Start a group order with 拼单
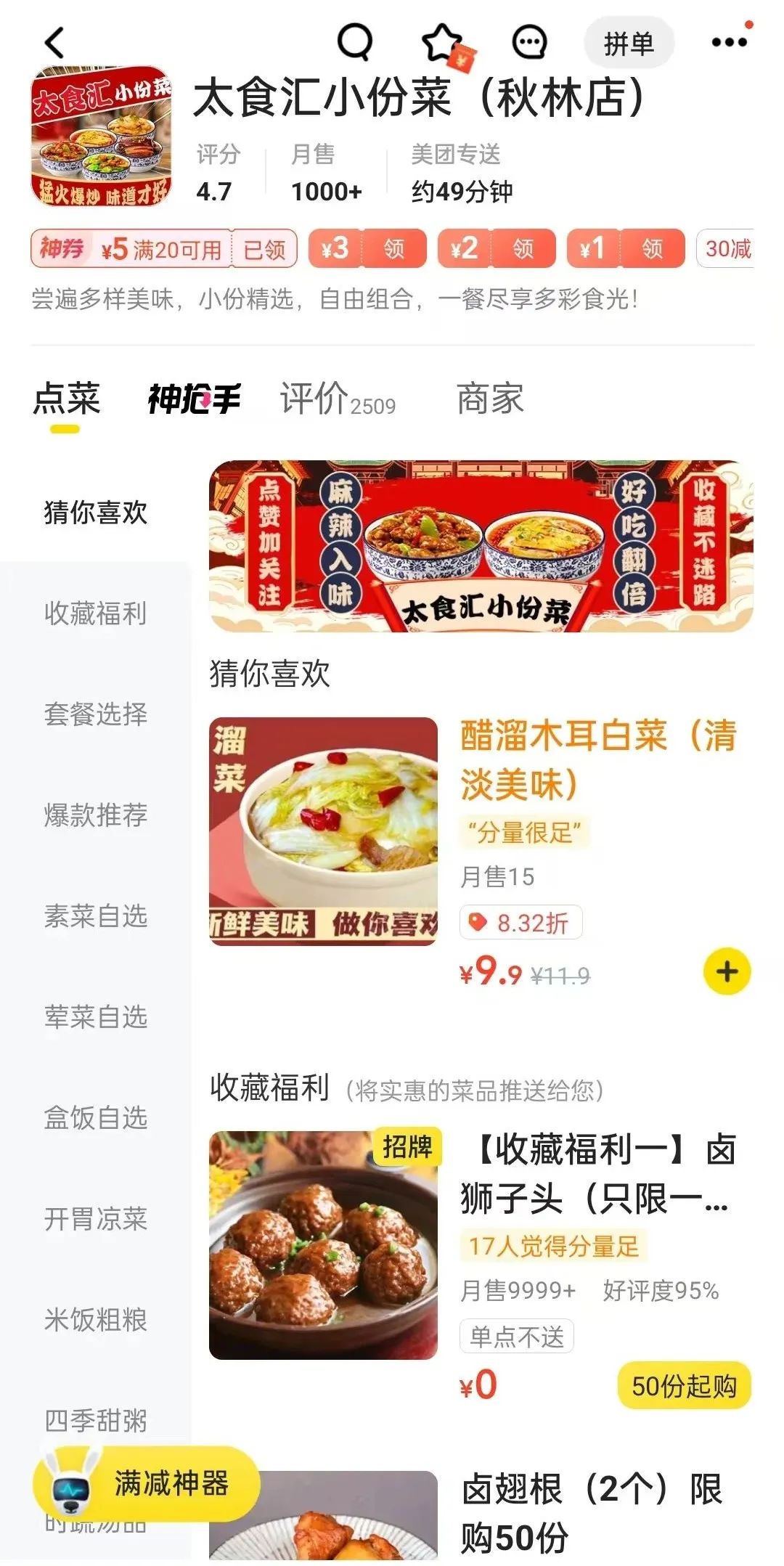 click(629, 43)
